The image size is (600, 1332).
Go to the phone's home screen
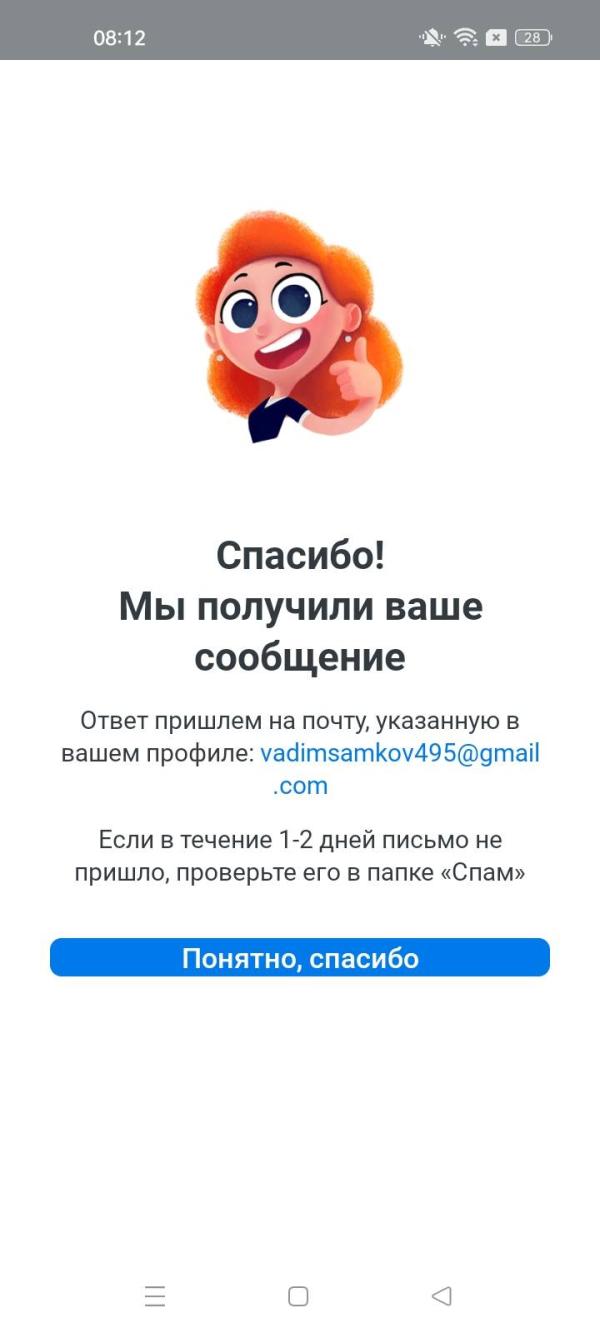pyautogui.click(x=298, y=1296)
